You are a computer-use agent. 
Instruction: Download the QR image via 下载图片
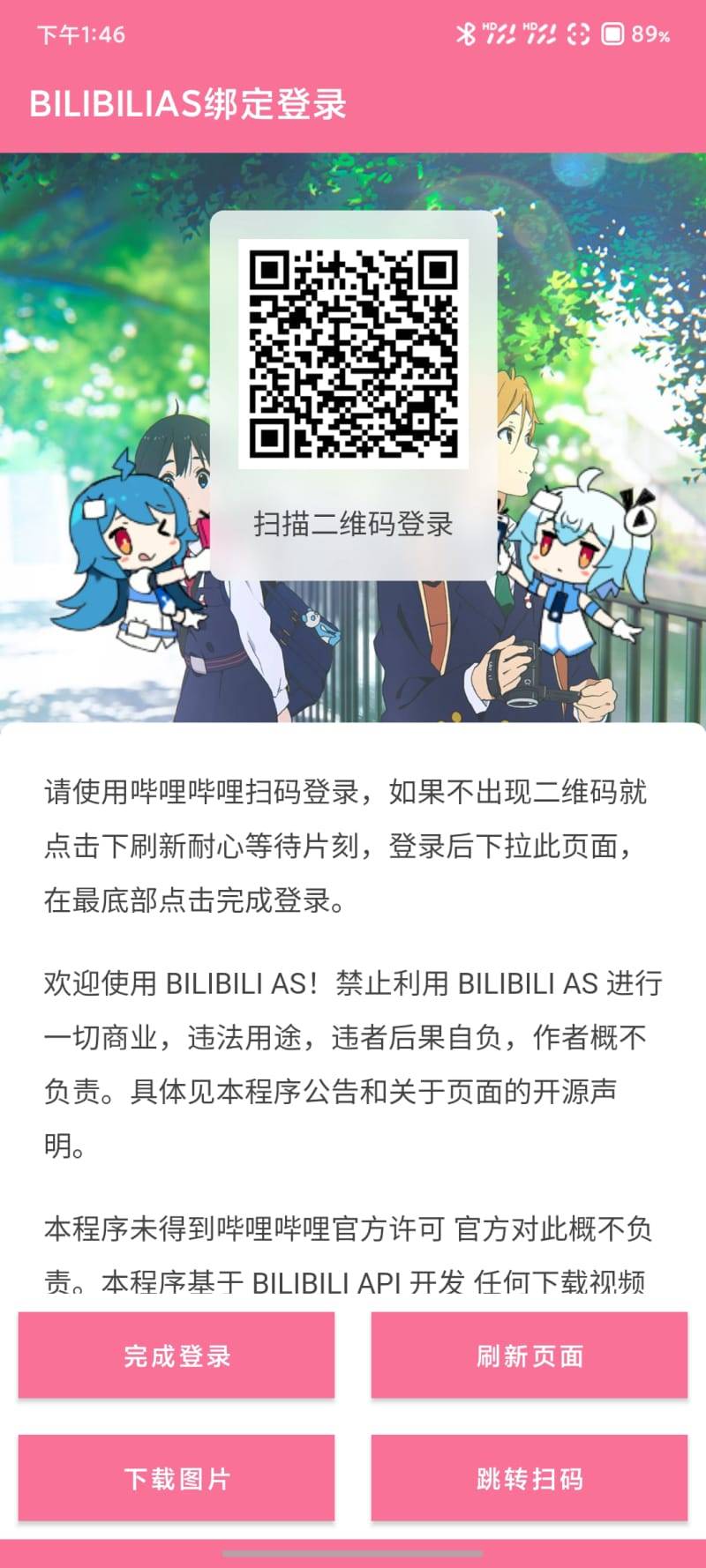pos(176,1478)
